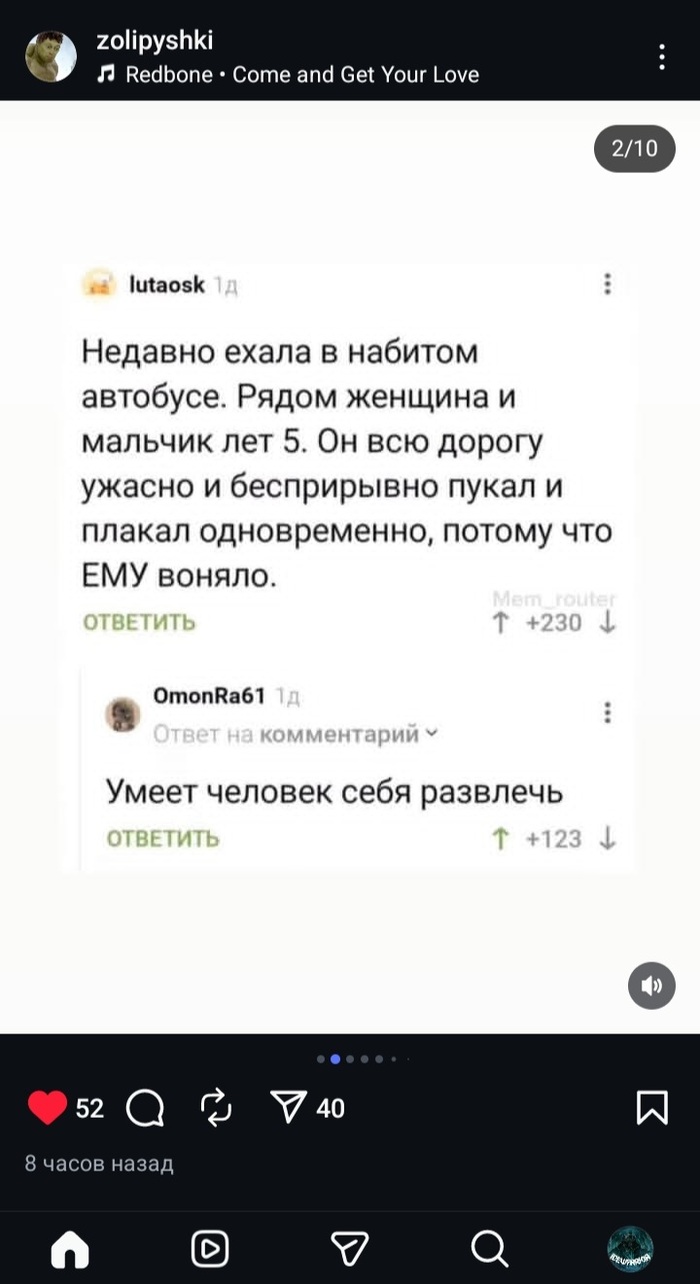
Task: Go to the Home tab
Action: point(69,1248)
